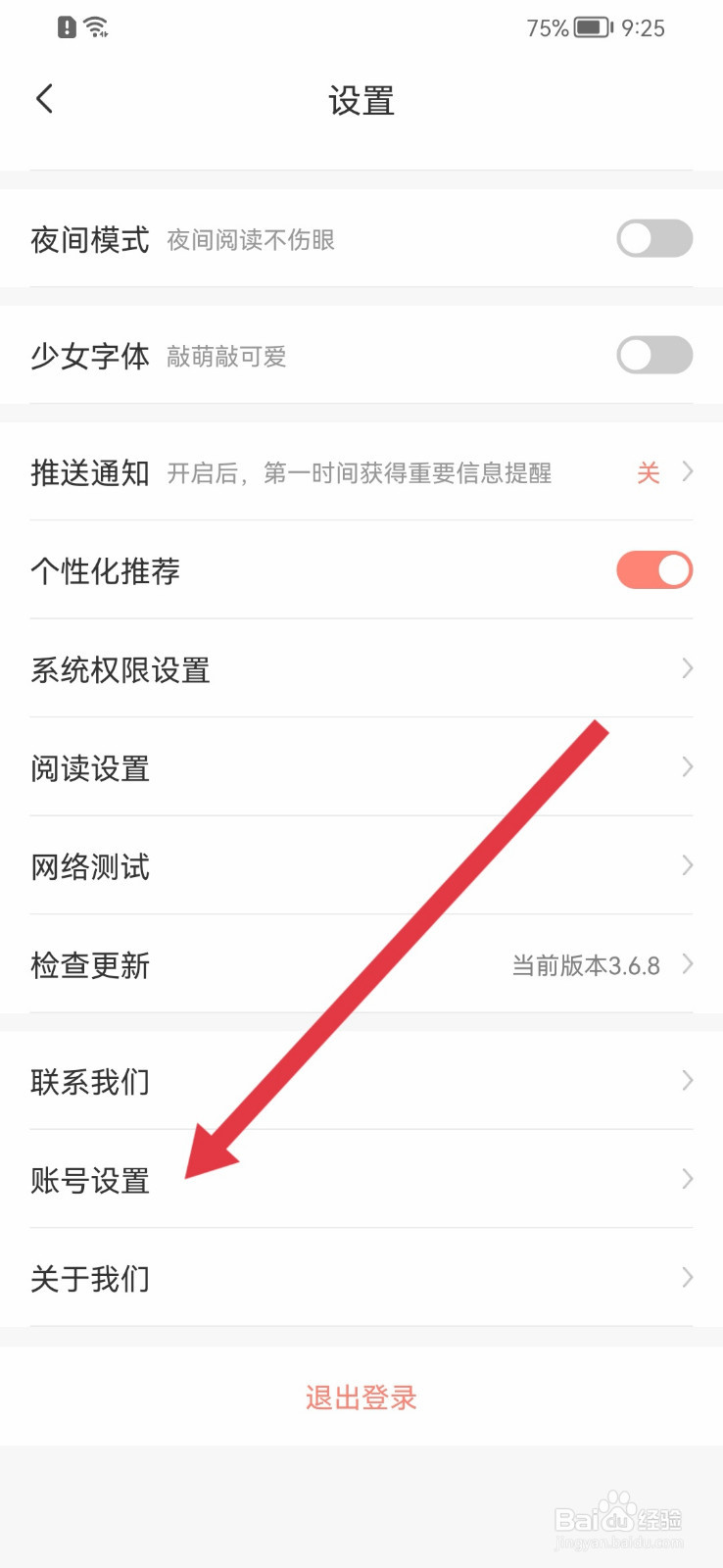Screen dimensions: 723x1568
Task: Select the 系统权限设置 settings entry
Action: pyautogui.click(x=120, y=669)
